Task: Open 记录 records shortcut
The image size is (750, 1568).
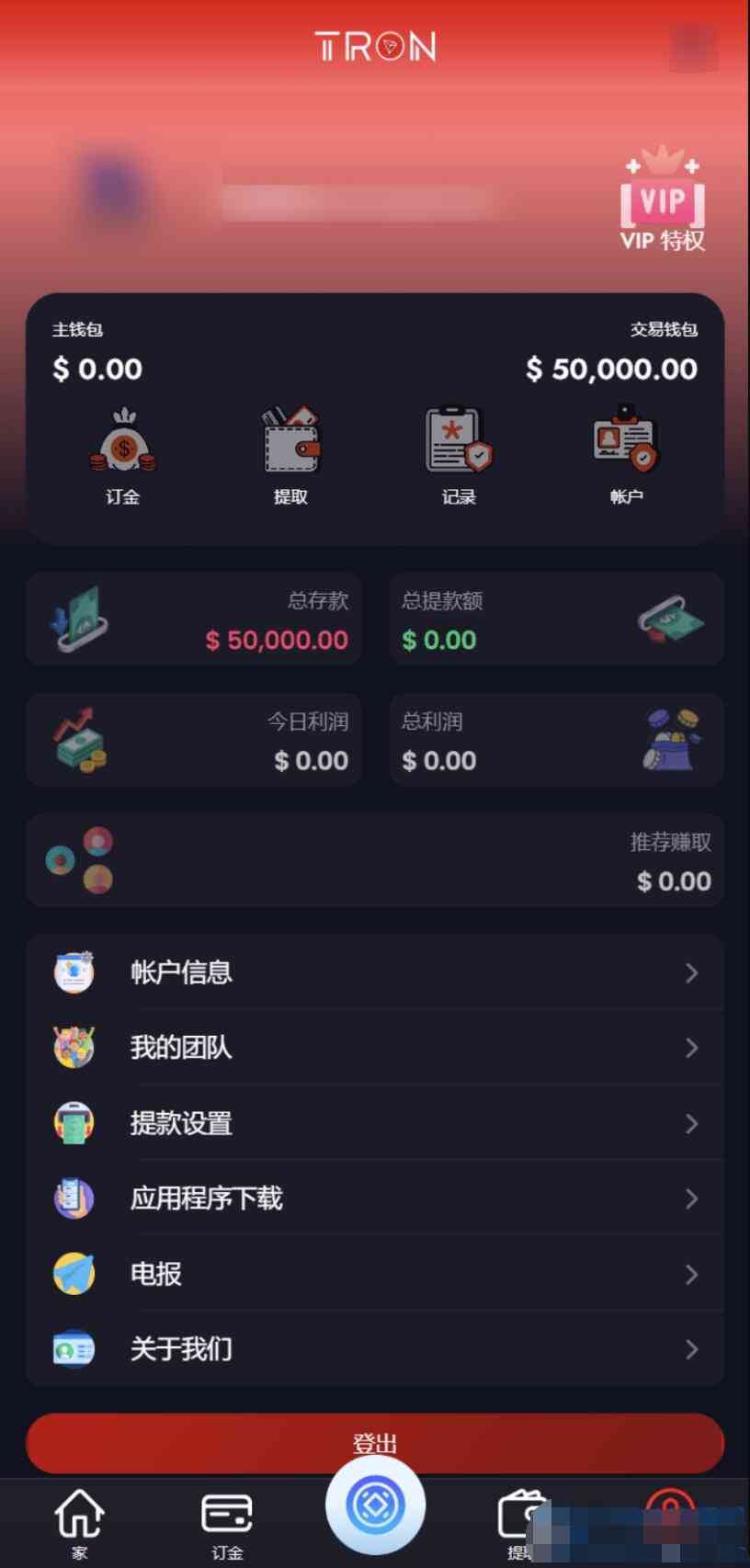Action: [x=458, y=443]
